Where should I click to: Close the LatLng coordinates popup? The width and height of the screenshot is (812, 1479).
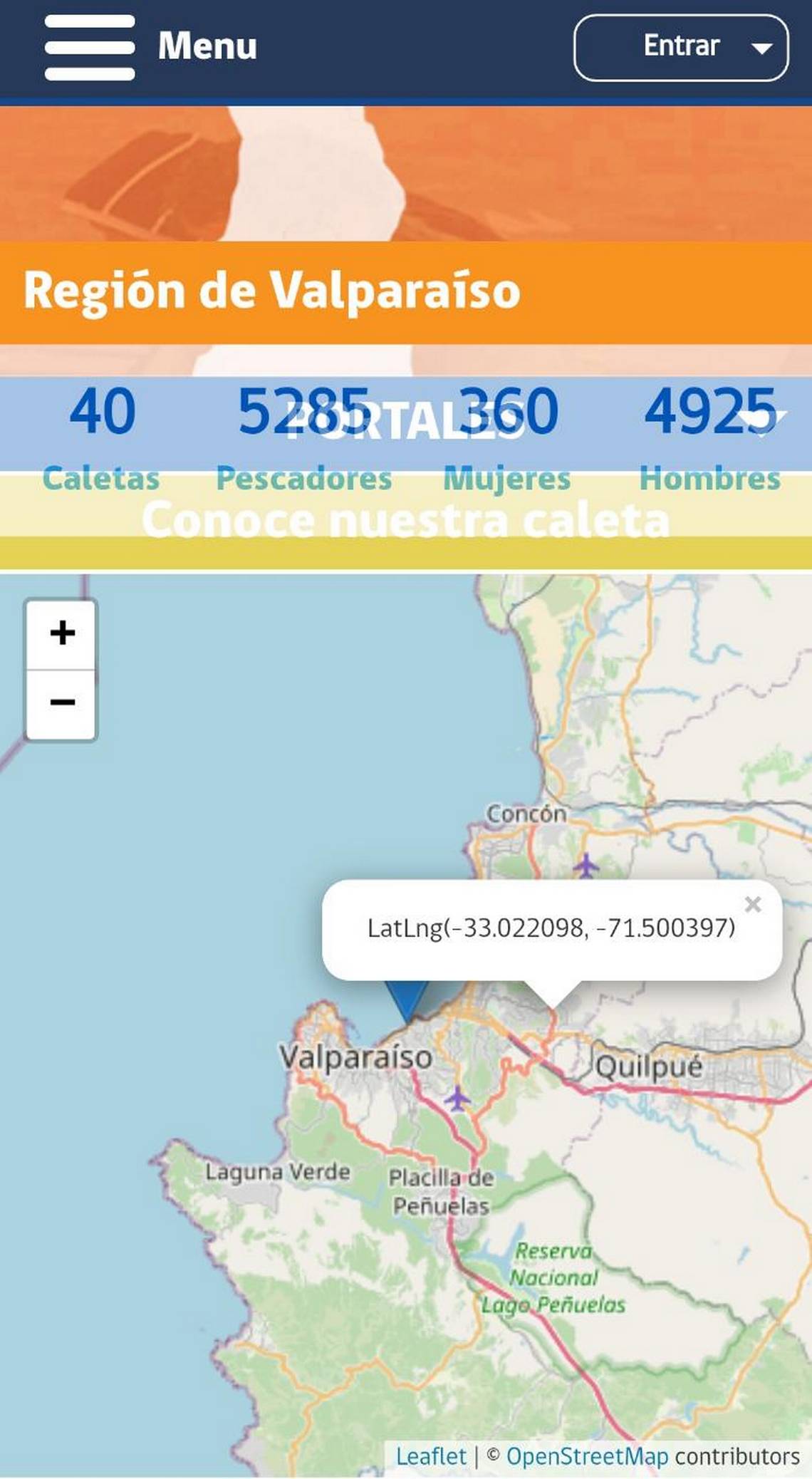pos(752,905)
